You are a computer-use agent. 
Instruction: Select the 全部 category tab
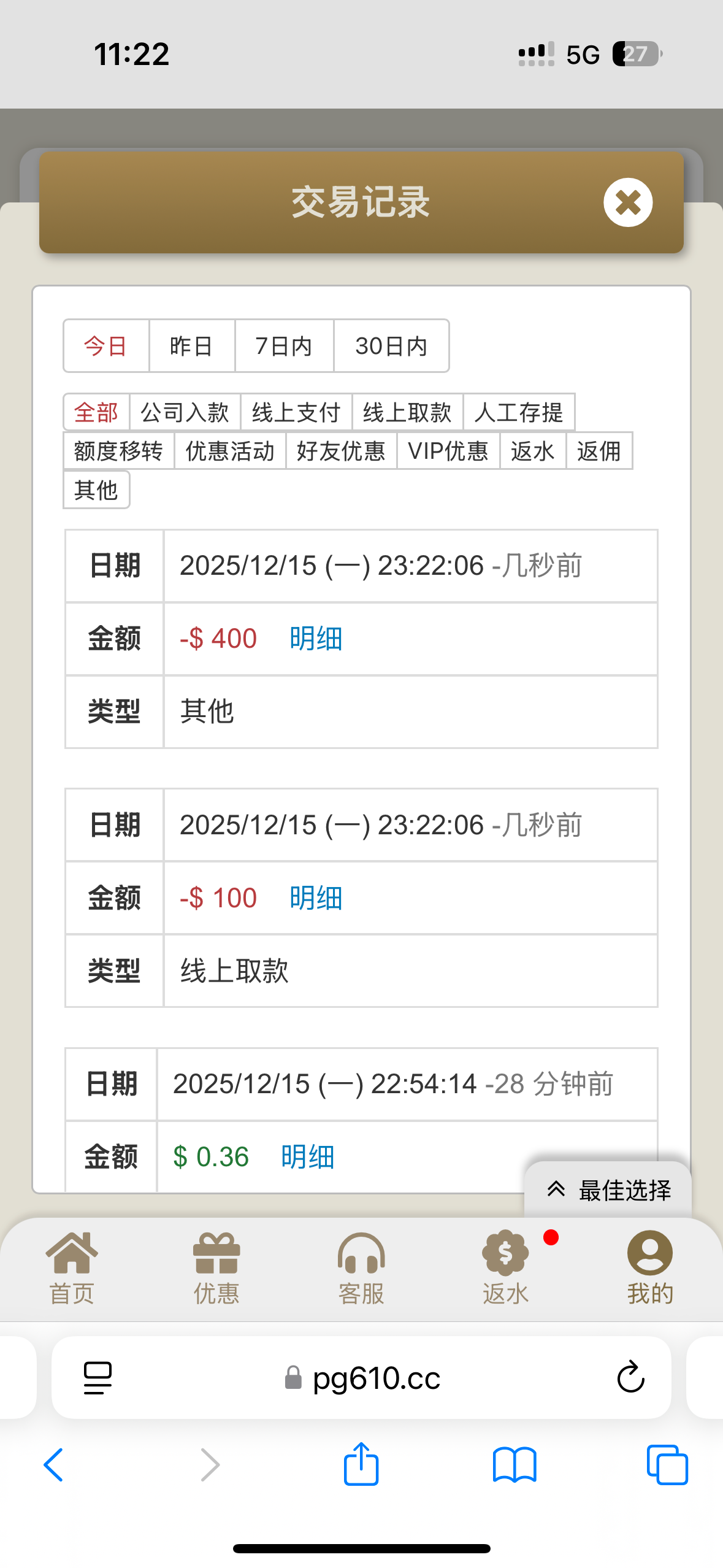(95, 412)
